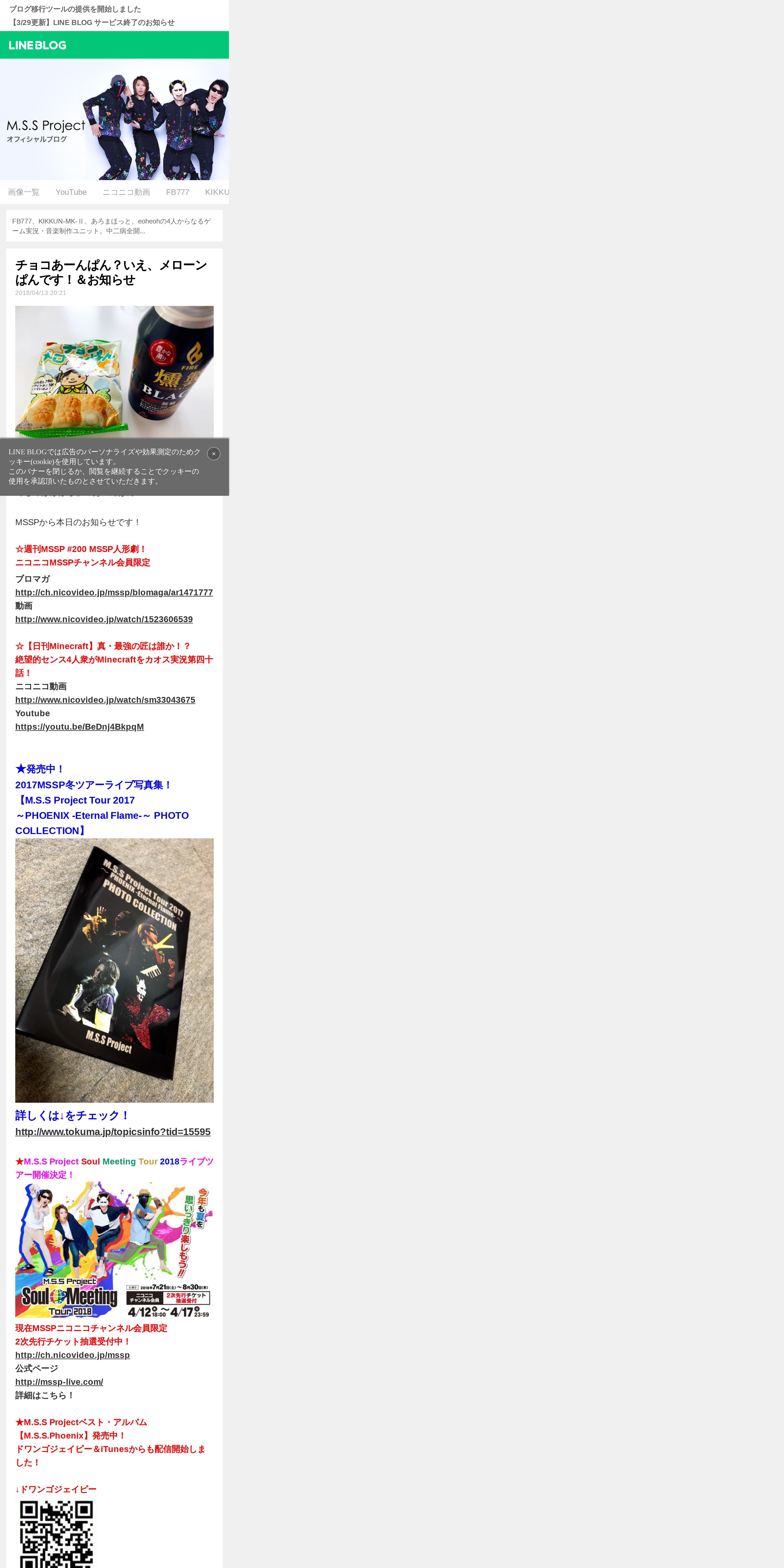Switch to the 画像一覧 tab
The width and height of the screenshot is (784, 1568).
pyautogui.click(x=24, y=192)
